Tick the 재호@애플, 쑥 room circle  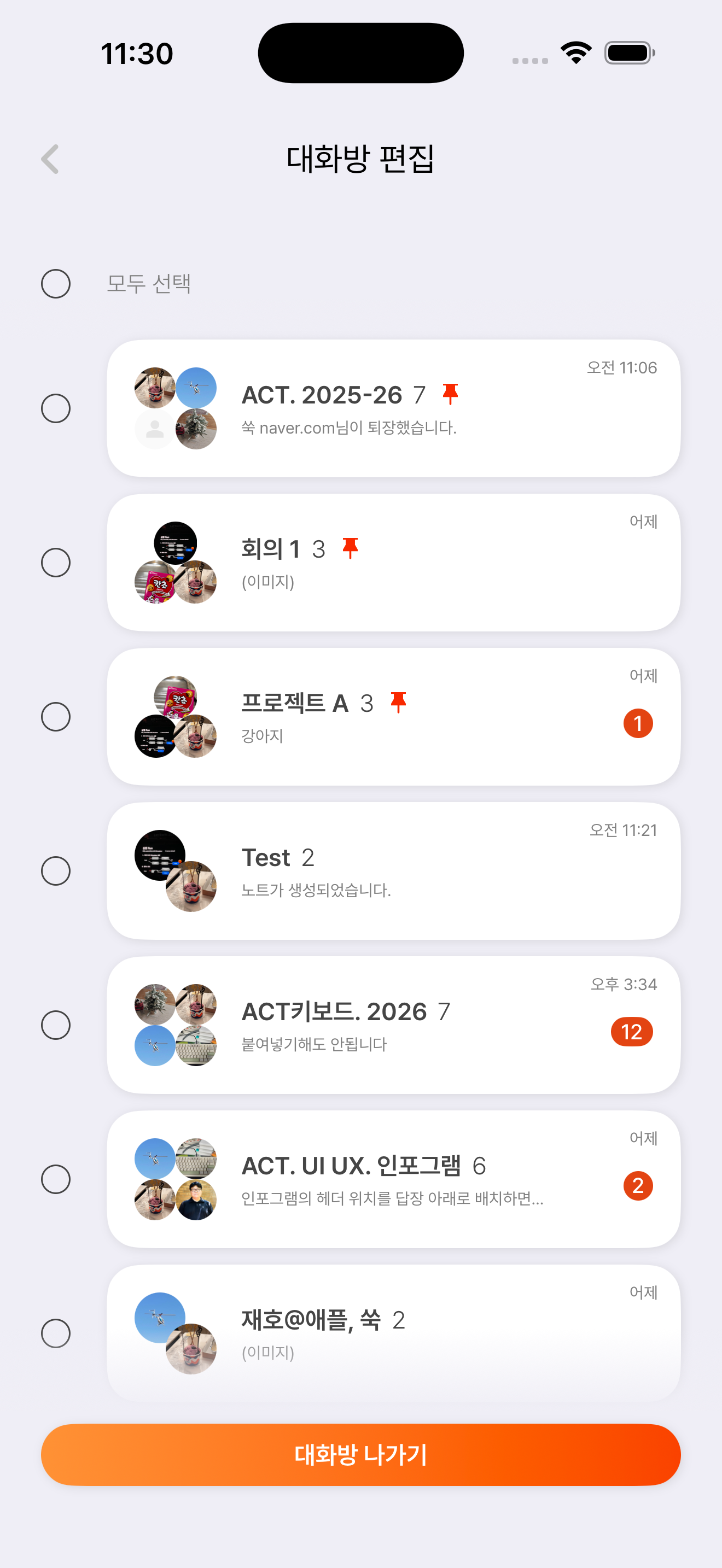coord(55,1333)
